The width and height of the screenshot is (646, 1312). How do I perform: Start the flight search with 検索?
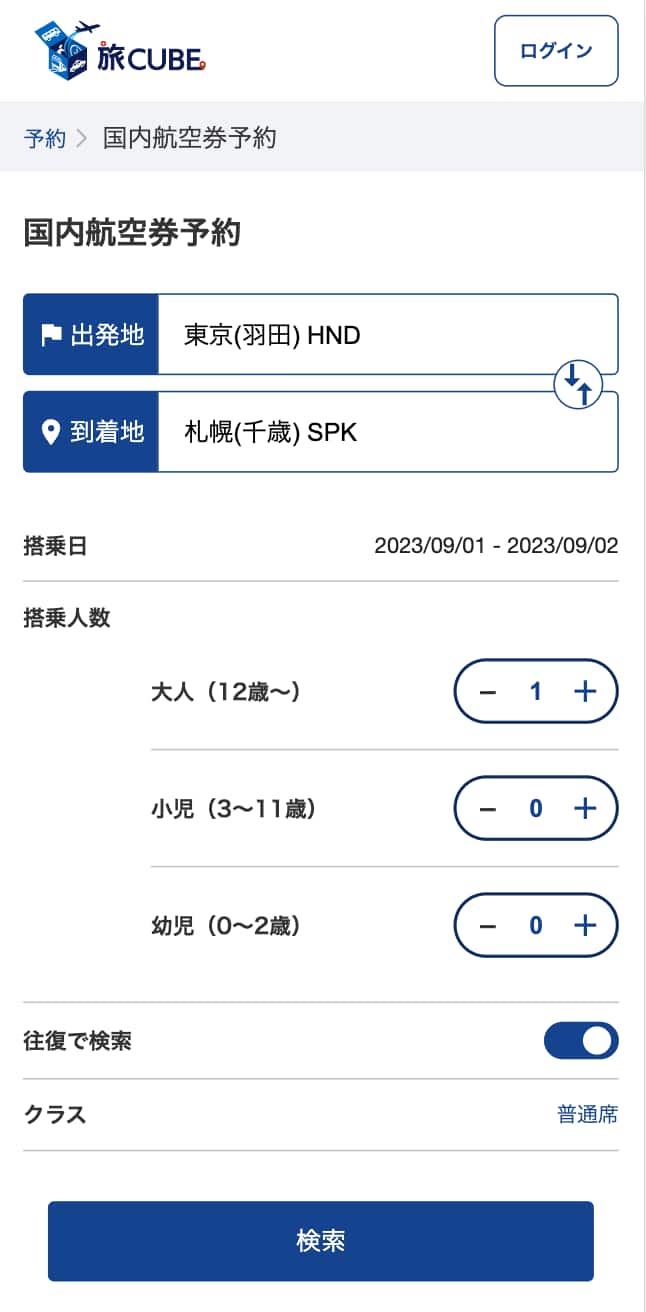(321, 1241)
